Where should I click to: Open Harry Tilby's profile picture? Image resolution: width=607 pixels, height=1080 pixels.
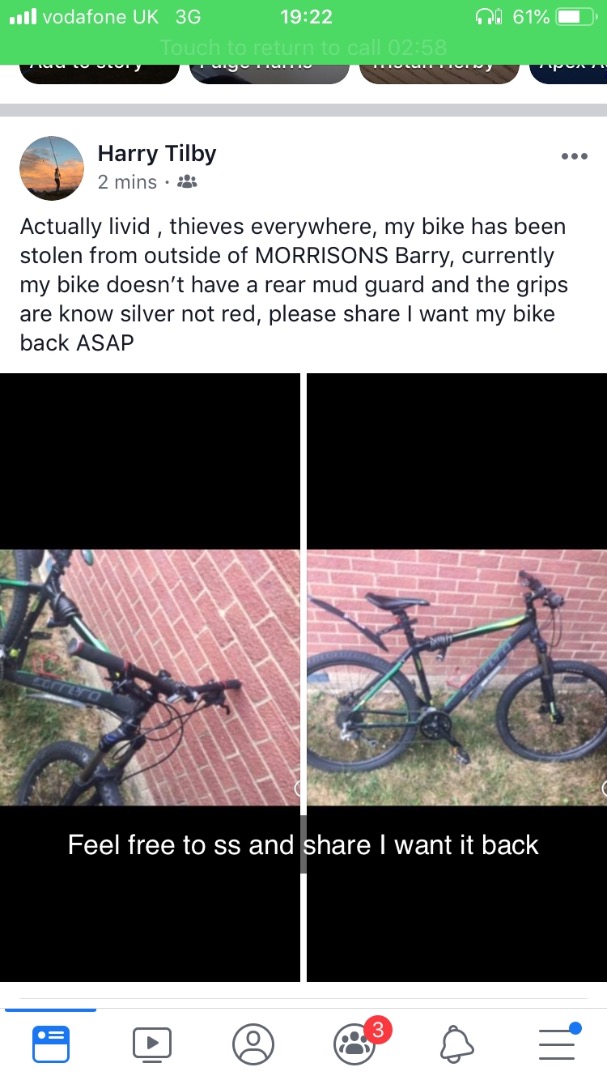[x=52, y=169]
